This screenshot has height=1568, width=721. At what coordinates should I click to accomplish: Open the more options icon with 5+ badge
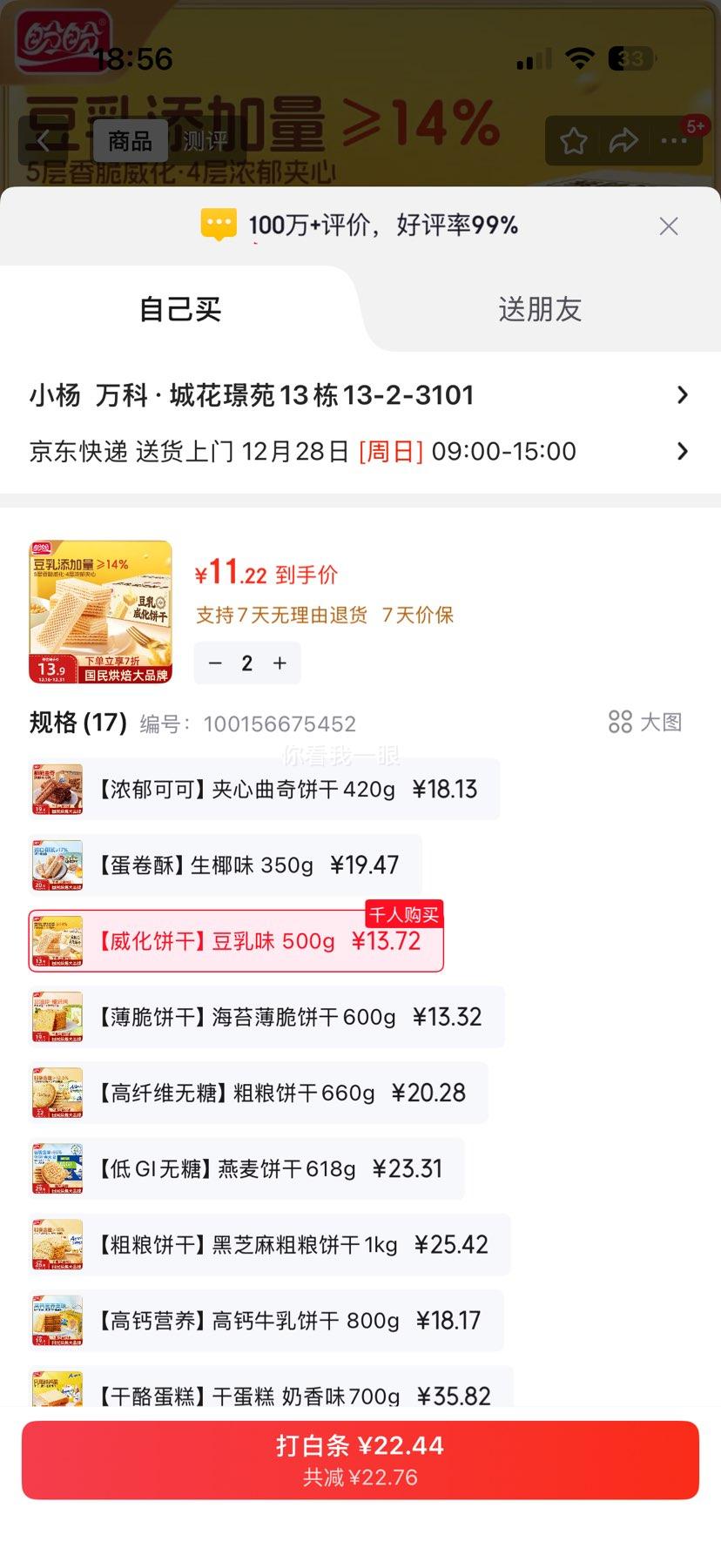pyautogui.click(x=675, y=139)
